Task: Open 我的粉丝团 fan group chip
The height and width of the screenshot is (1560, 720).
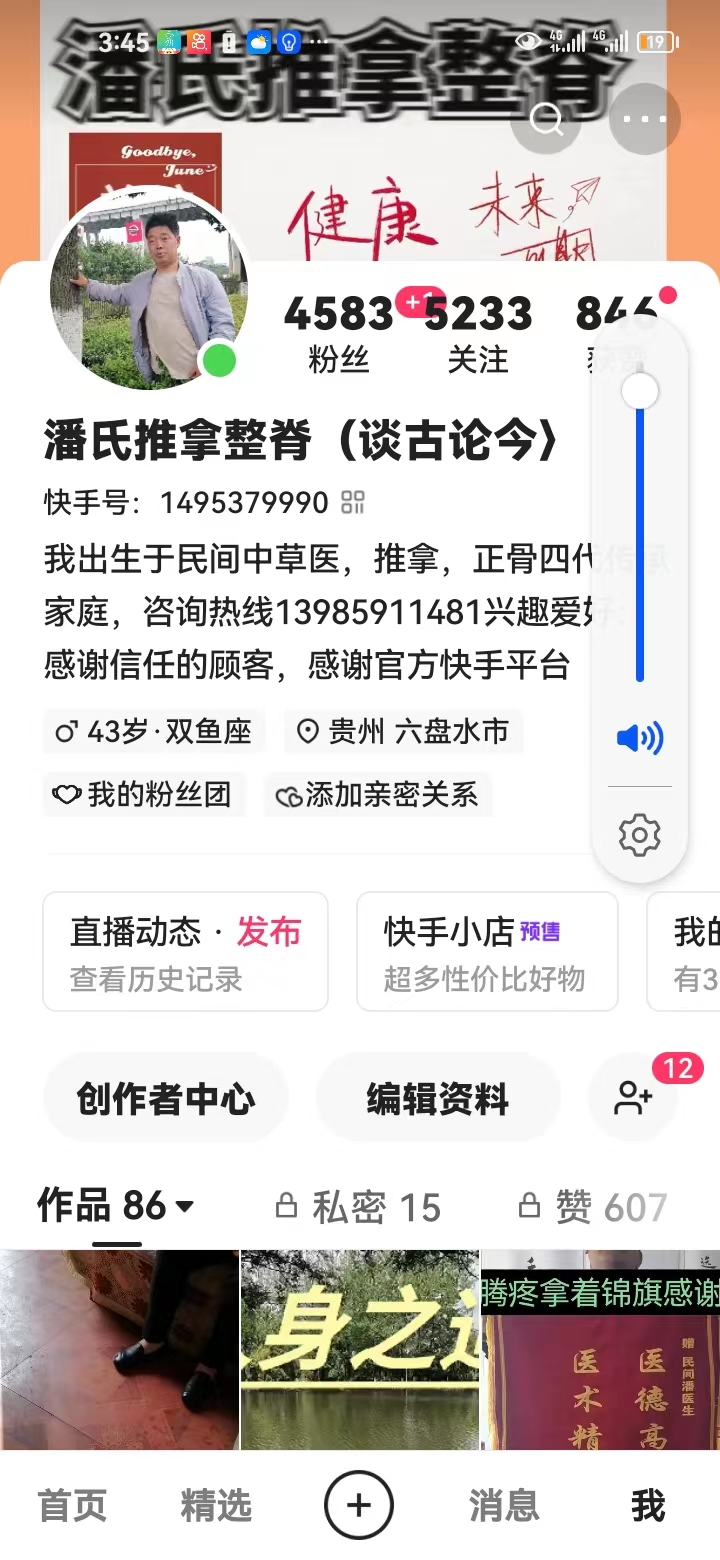Action: [145, 795]
